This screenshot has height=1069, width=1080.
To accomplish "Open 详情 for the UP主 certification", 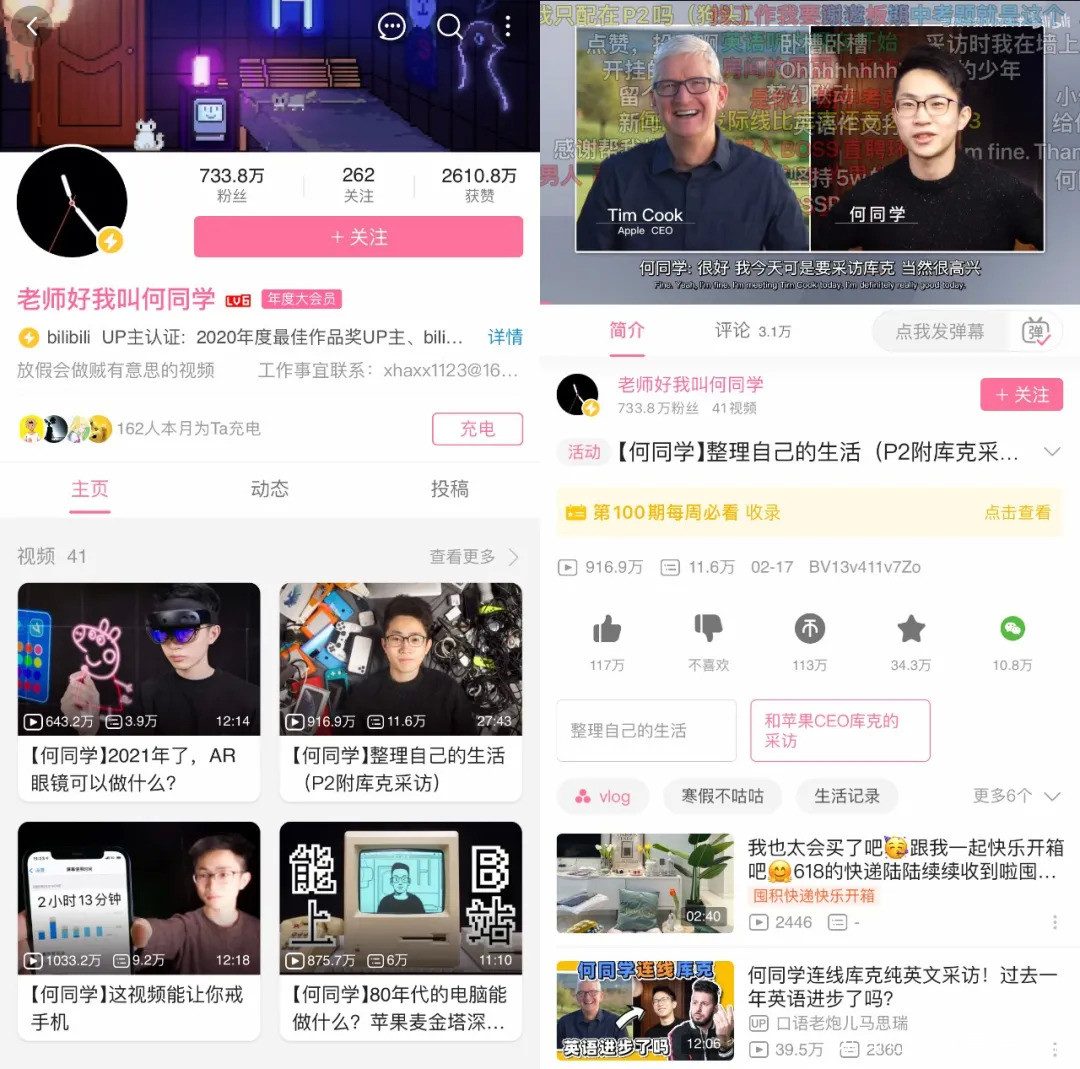I will point(505,337).
